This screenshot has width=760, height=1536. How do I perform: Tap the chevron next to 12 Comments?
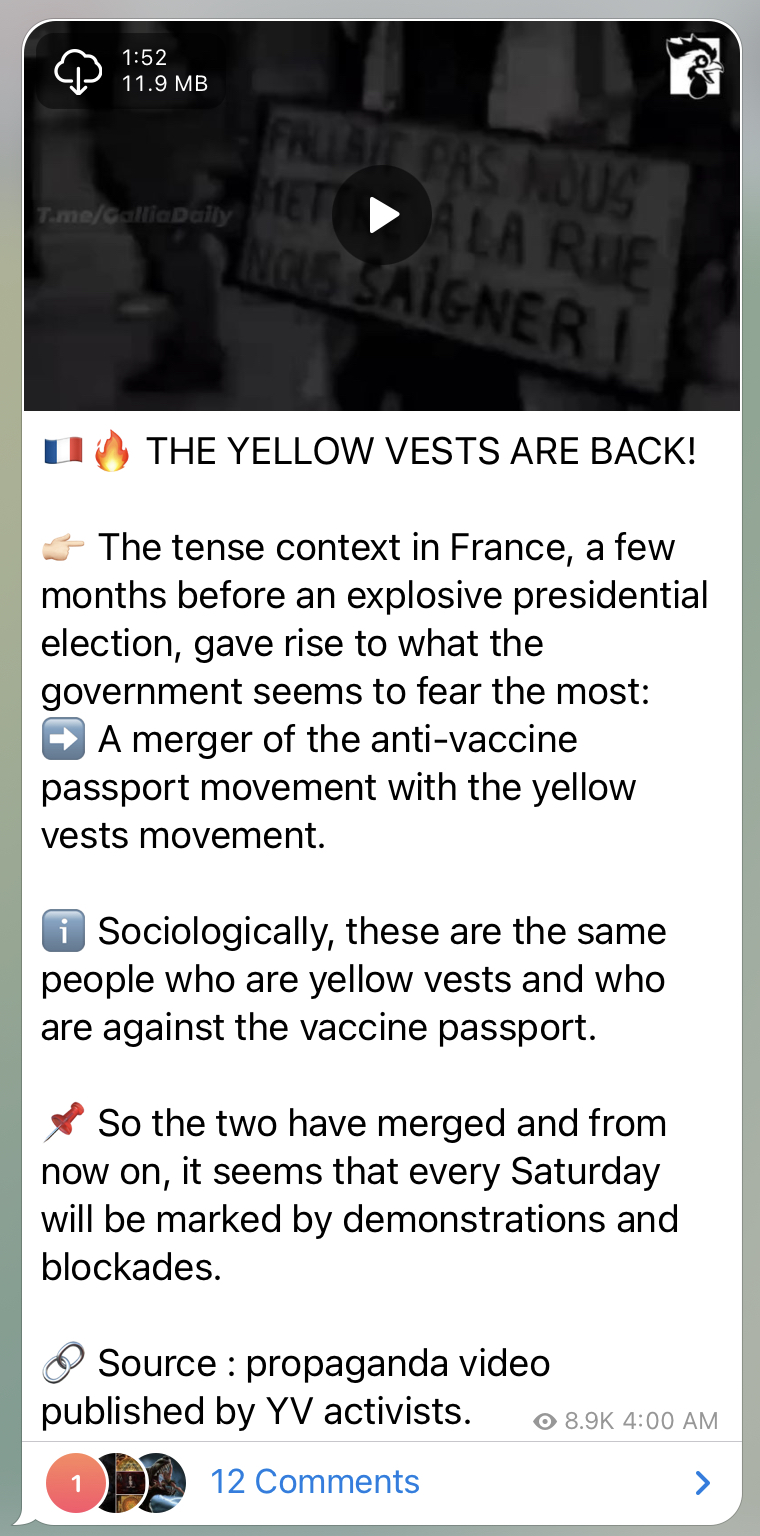(703, 1482)
